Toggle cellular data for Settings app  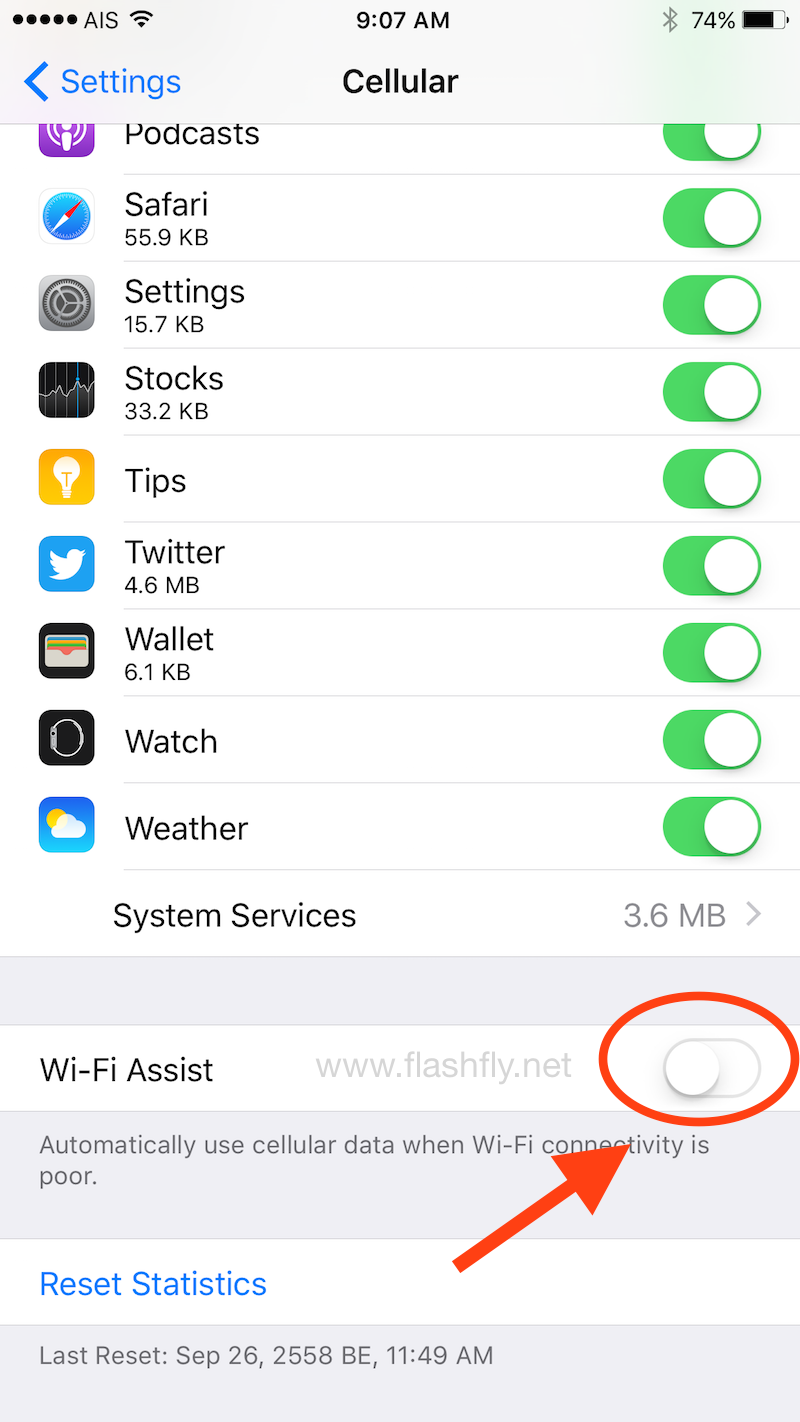[x=712, y=305]
